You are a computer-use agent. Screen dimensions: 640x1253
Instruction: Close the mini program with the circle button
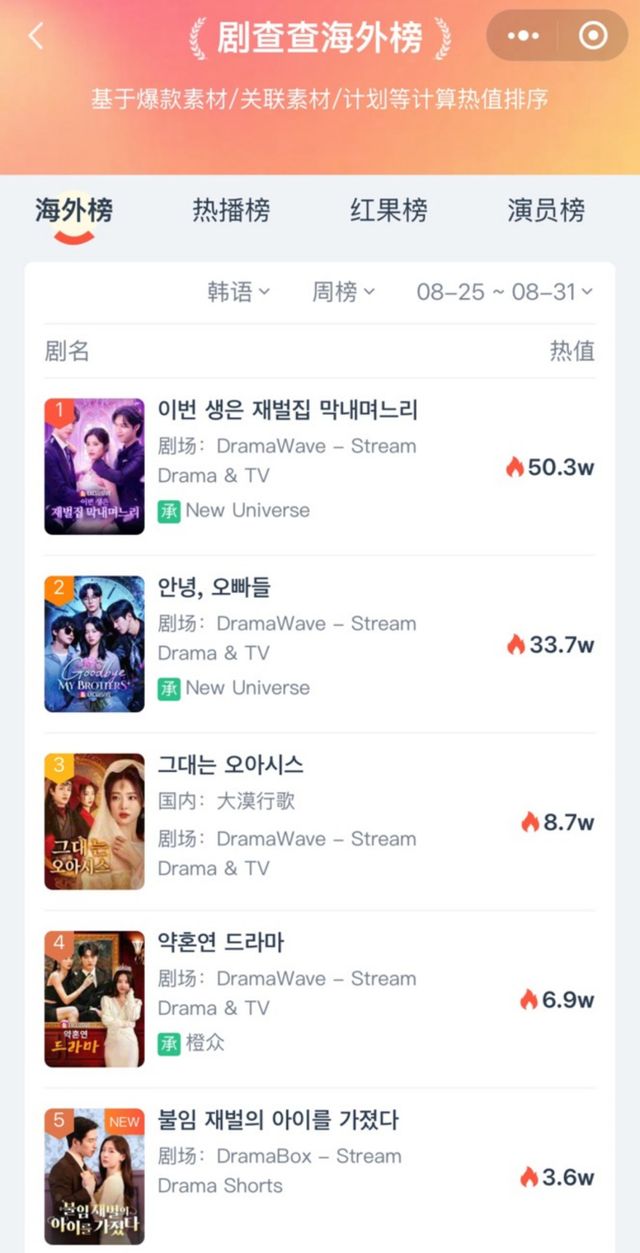point(593,37)
